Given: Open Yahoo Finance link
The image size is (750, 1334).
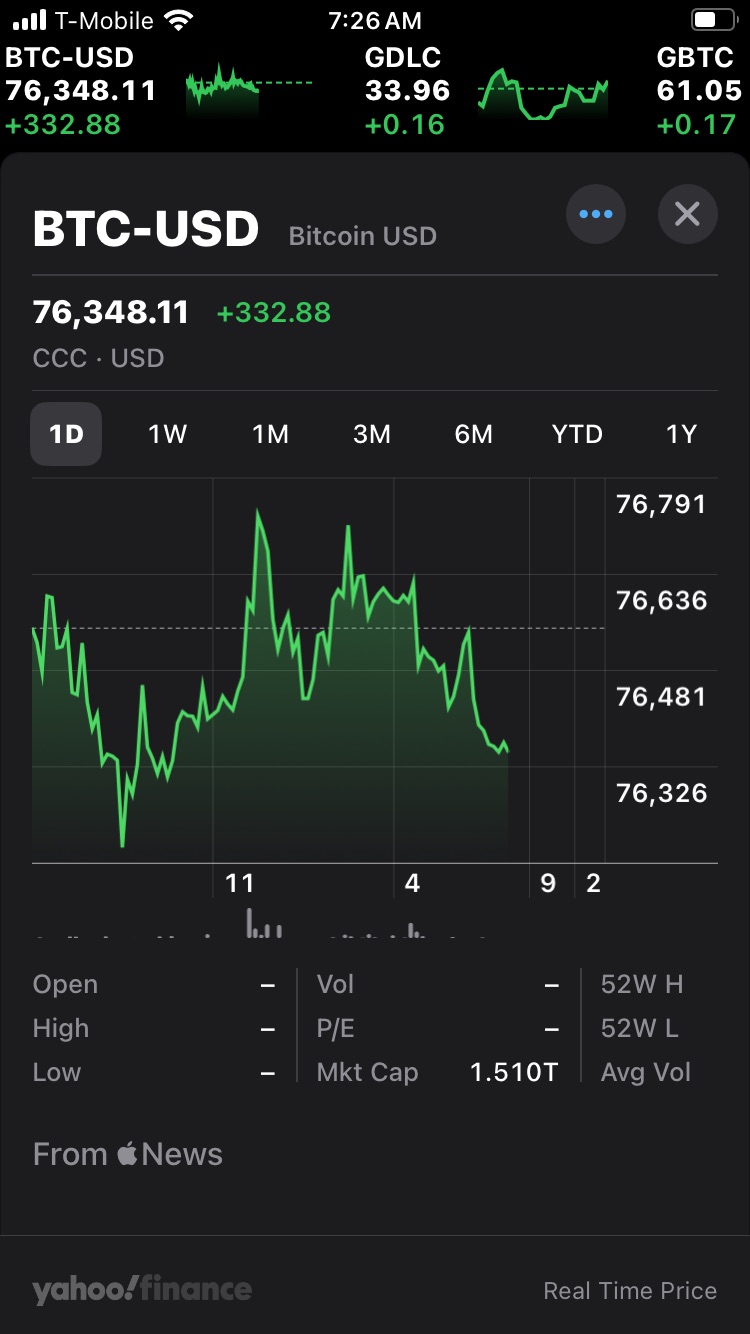Looking at the screenshot, I should 142,1290.
